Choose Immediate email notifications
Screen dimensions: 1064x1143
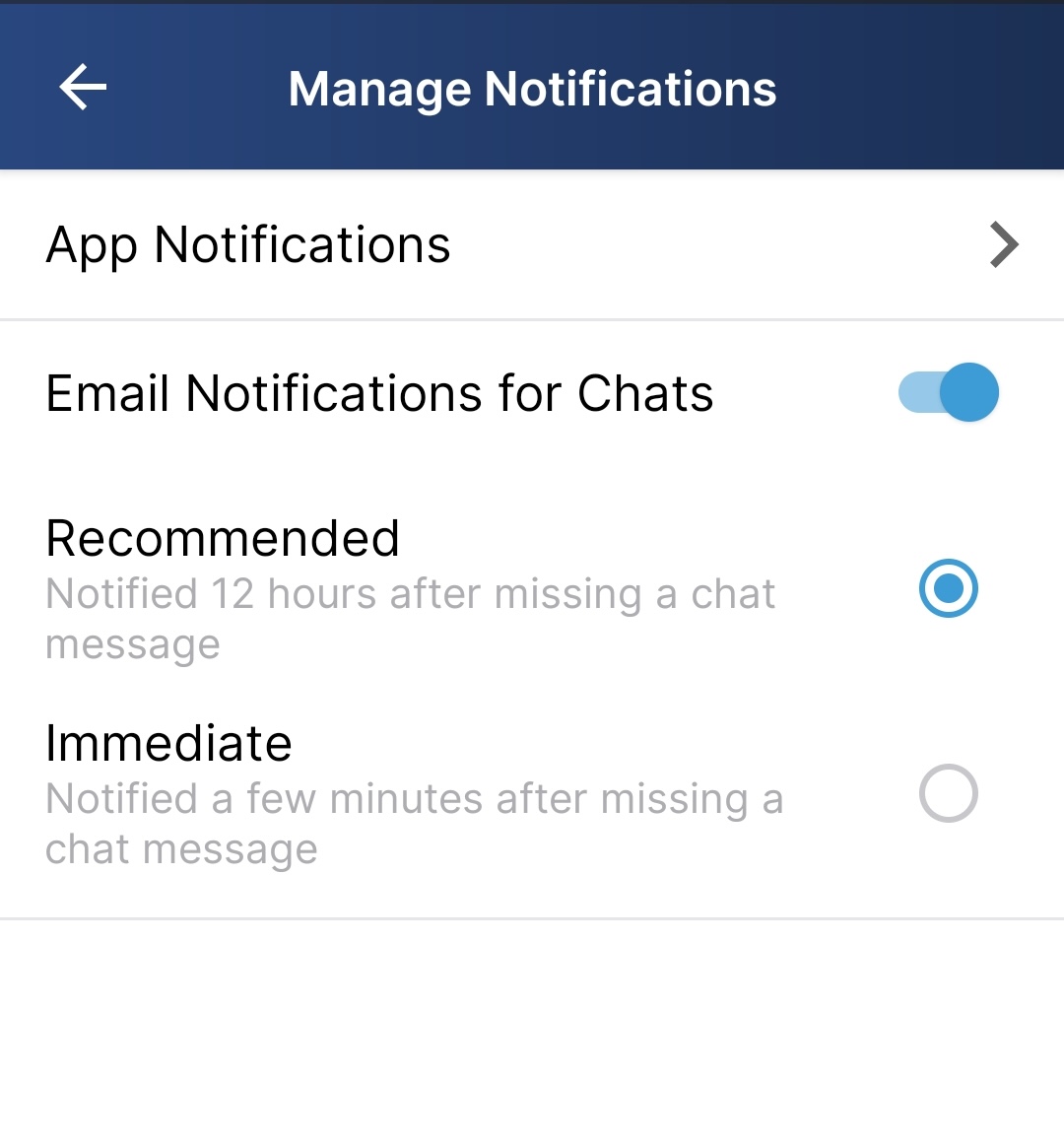pos(948,793)
